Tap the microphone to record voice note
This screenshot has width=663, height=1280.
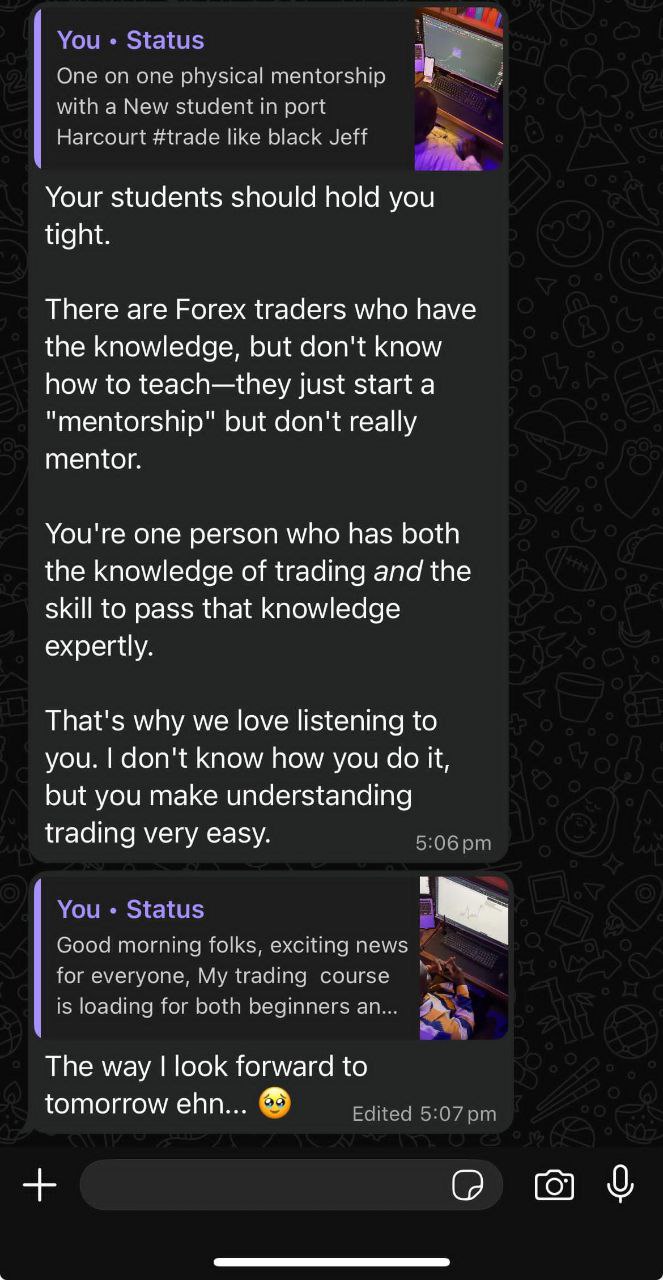(620, 1184)
